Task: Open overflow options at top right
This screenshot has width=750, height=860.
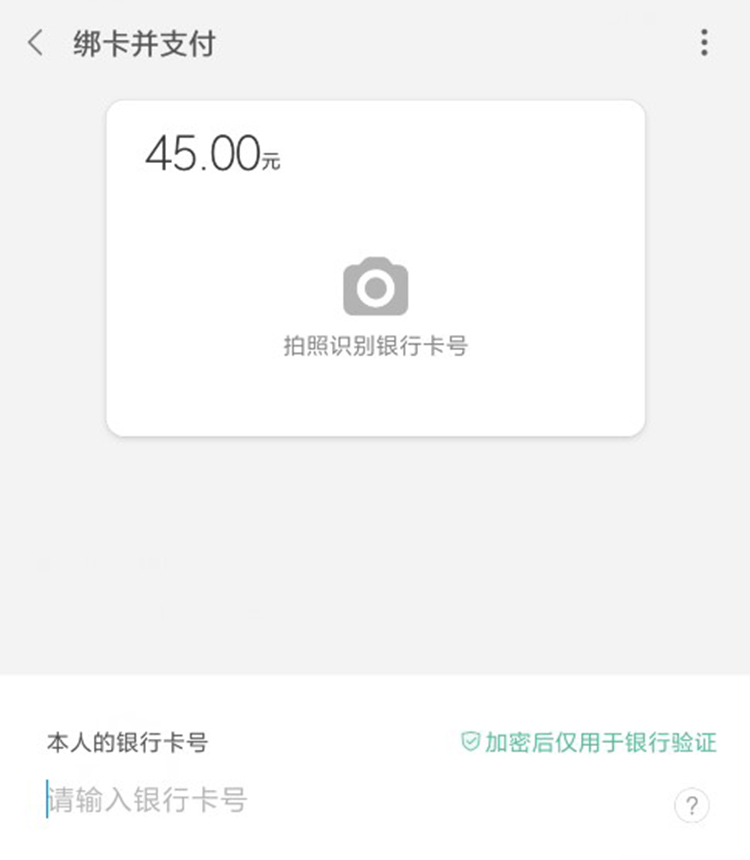Action: click(x=706, y=42)
